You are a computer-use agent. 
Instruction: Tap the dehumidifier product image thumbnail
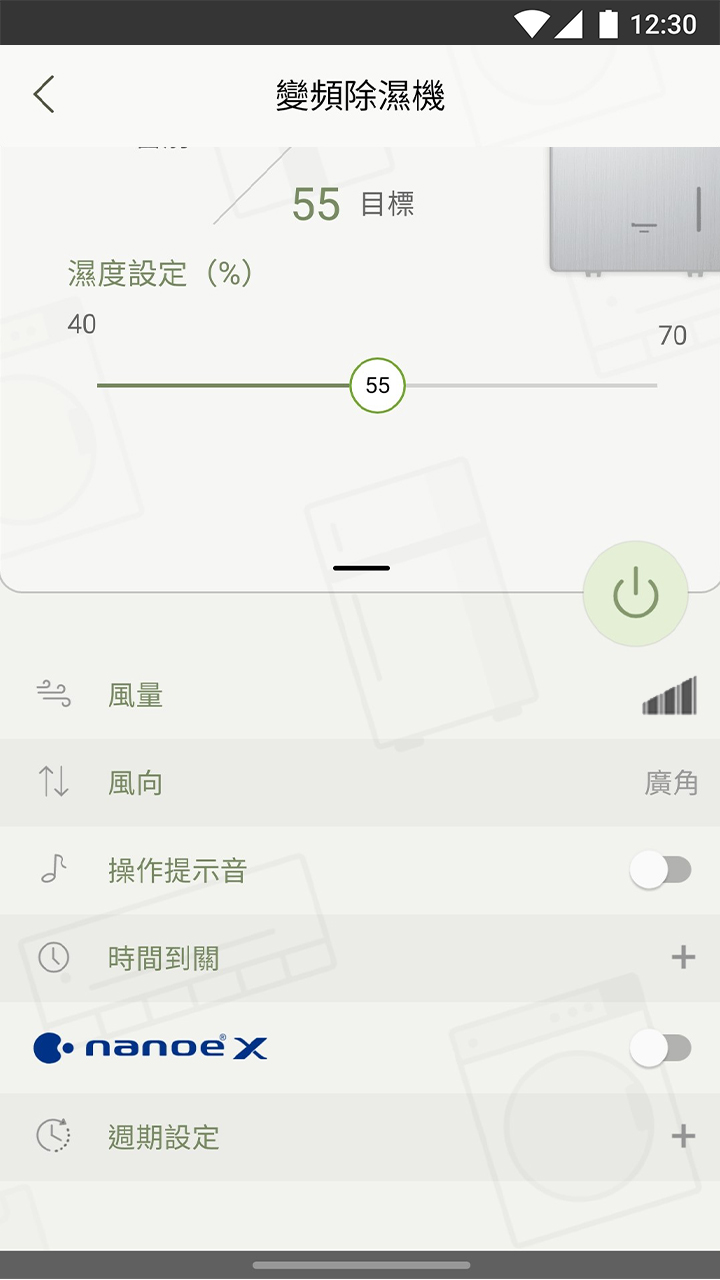coord(640,210)
